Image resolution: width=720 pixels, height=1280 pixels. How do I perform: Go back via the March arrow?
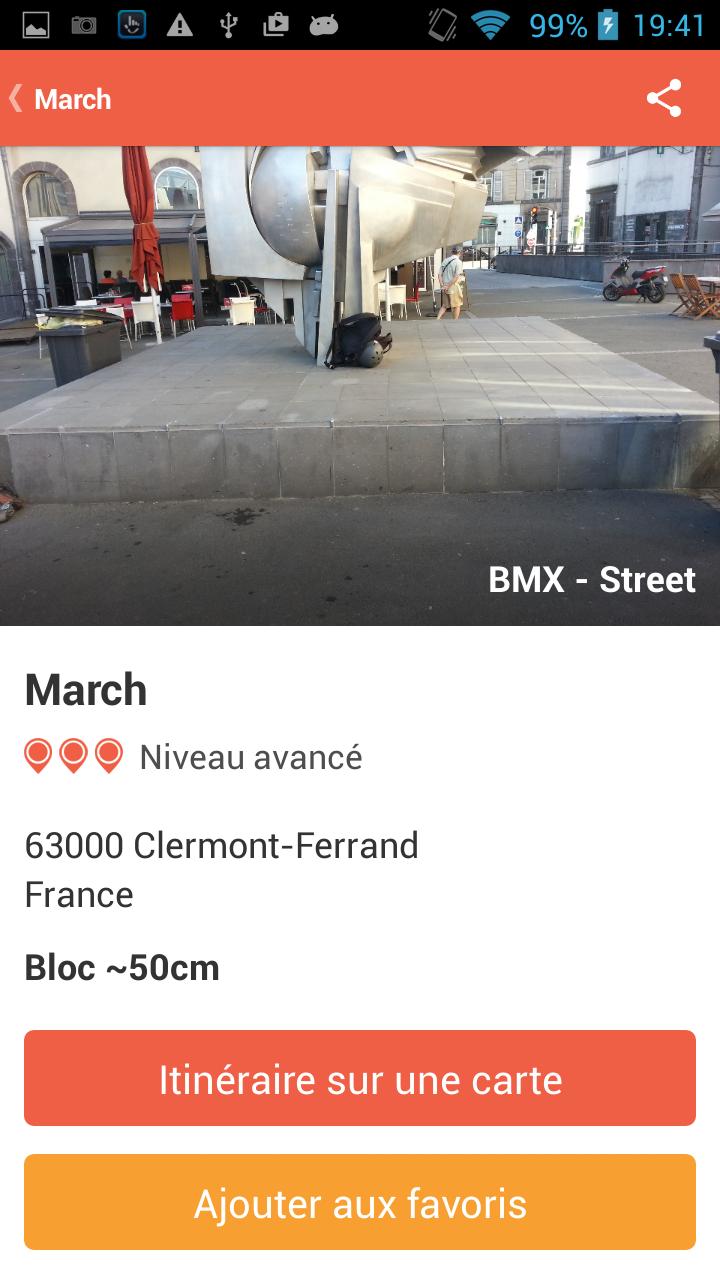(x=58, y=99)
